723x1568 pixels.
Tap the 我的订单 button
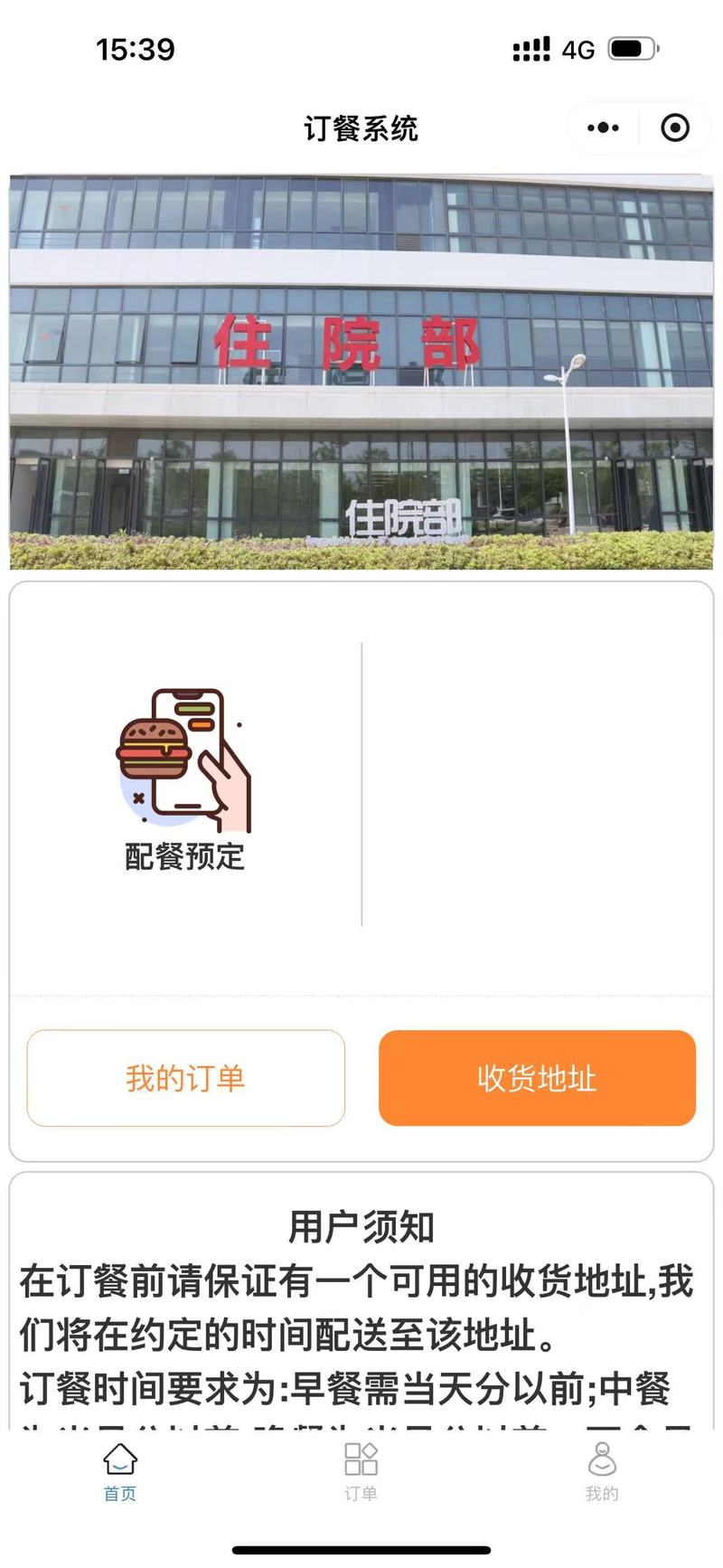click(x=186, y=1078)
